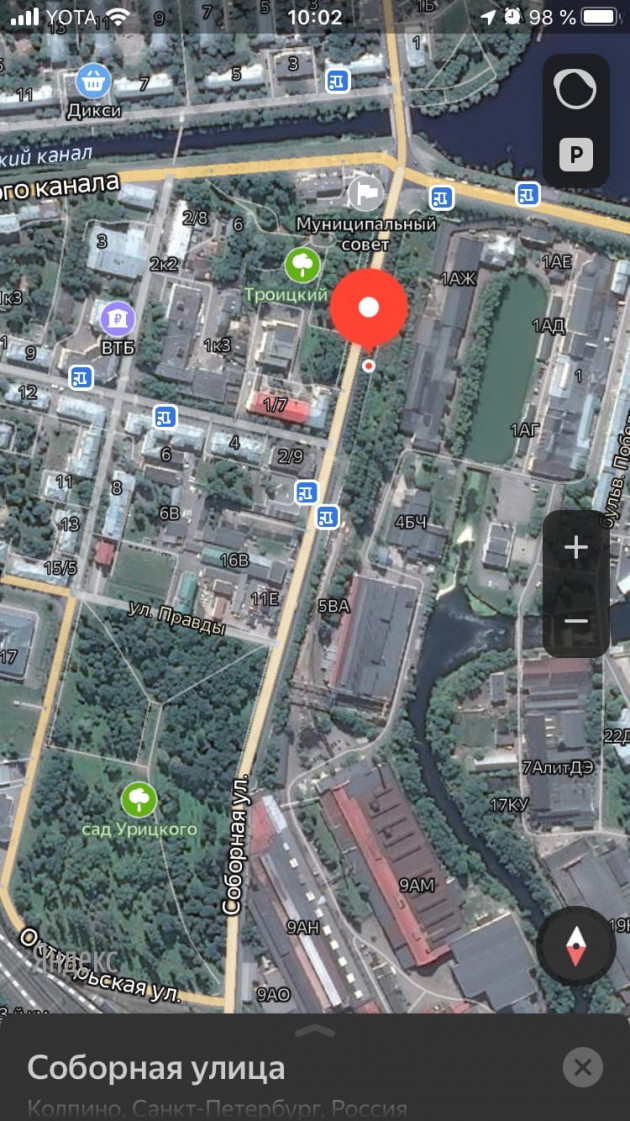Show parking layer on map
This screenshot has height=1121, width=630.
coord(575,155)
